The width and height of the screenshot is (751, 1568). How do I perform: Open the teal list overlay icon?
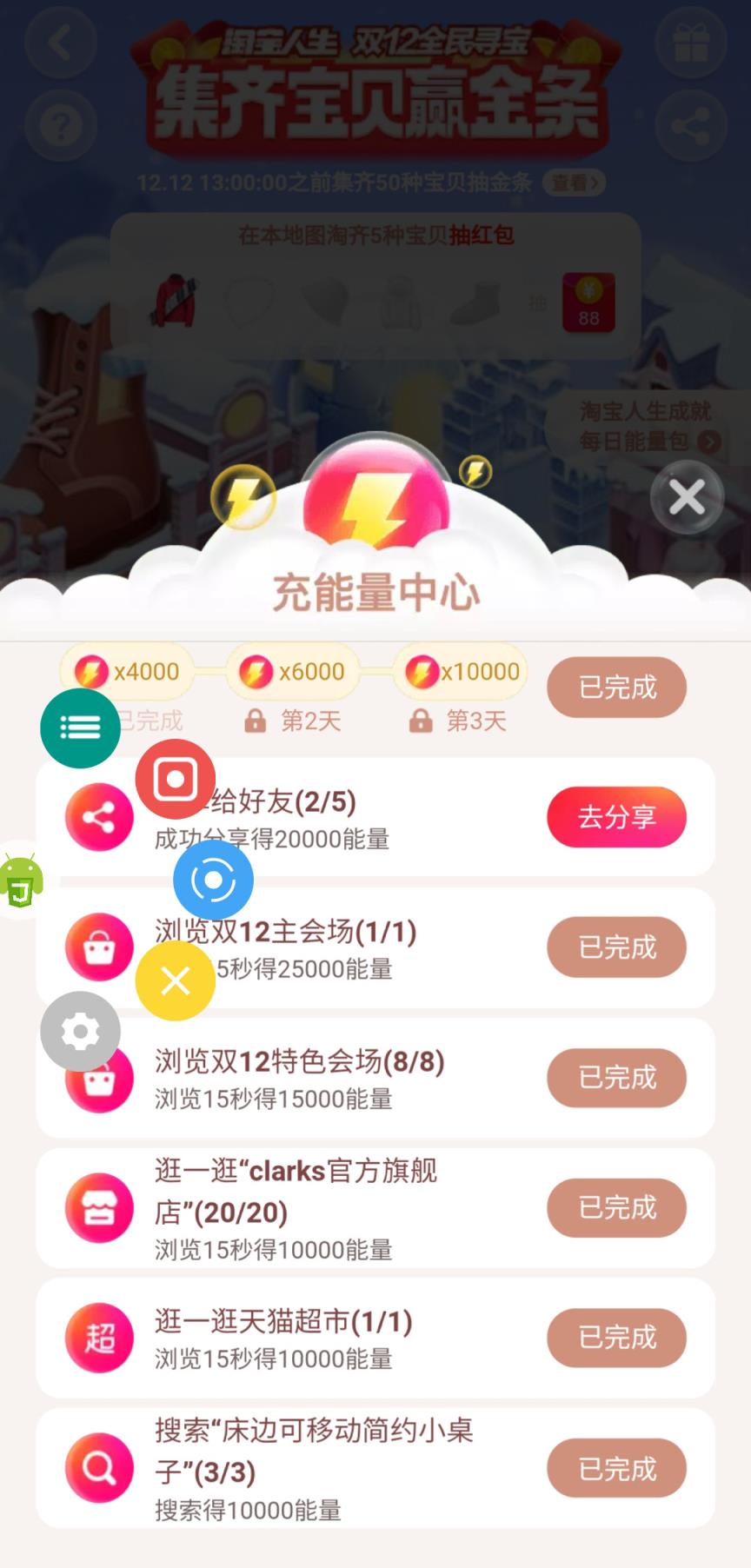click(x=80, y=728)
